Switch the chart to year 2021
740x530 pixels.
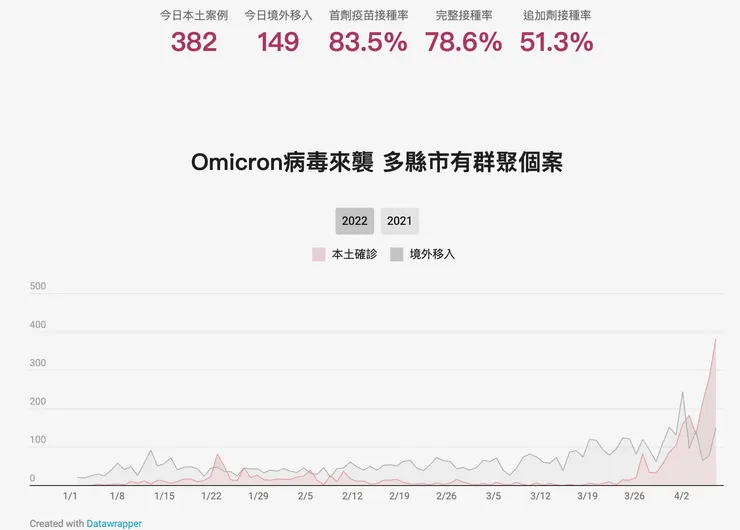pos(399,221)
